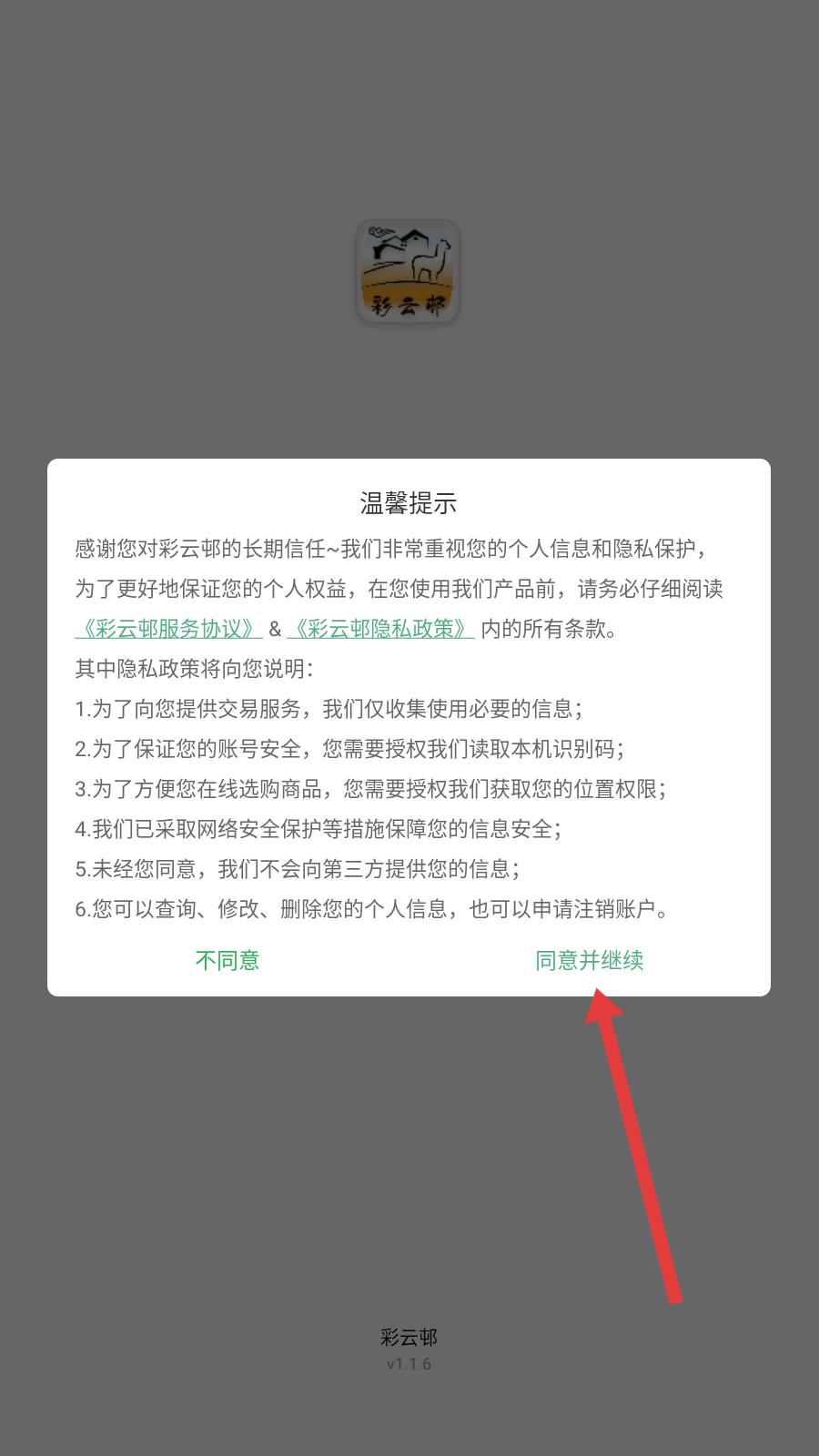Open the 《彩云邨服务协议》 link
This screenshot has width=819, height=1456.
pyautogui.click(x=168, y=629)
